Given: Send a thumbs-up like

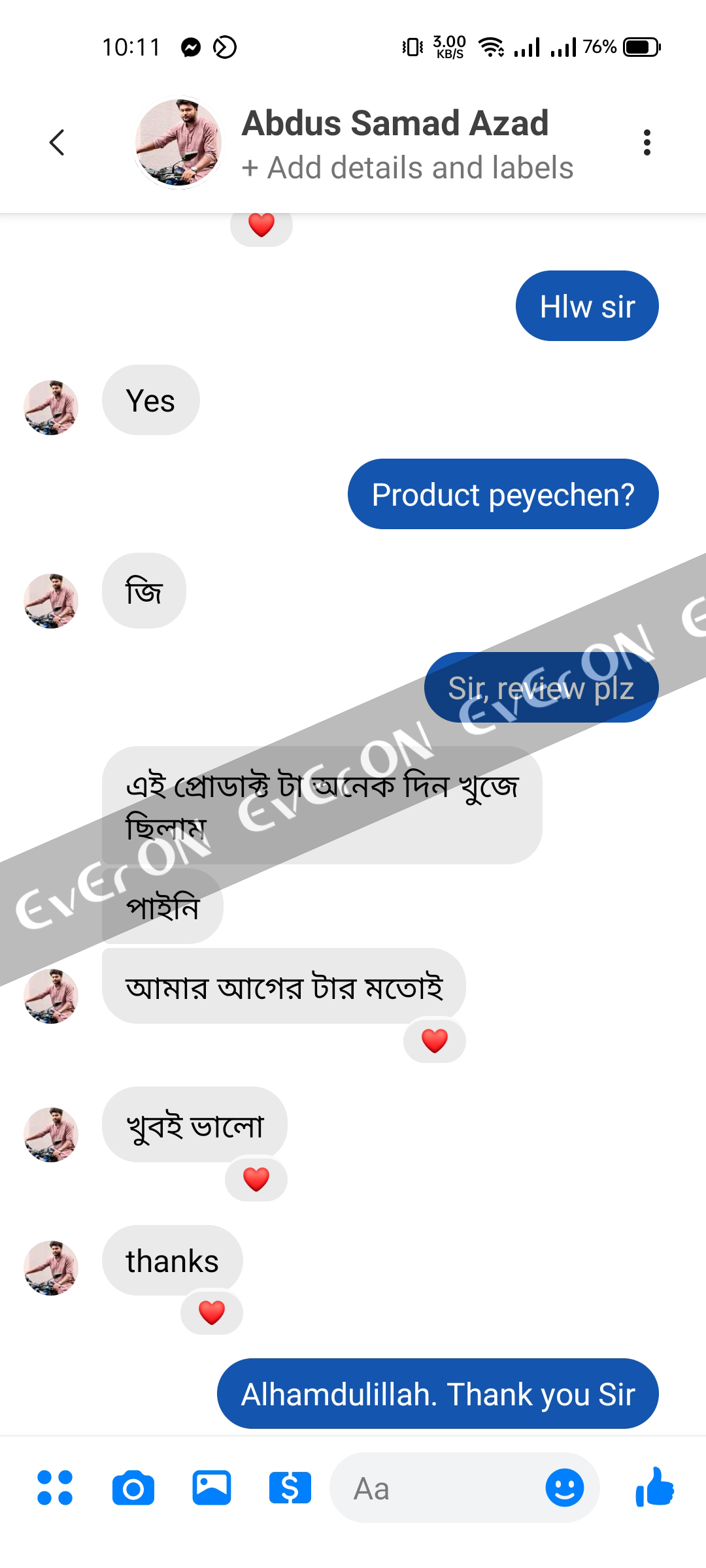Looking at the screenshot, I should tap(654, 1486).
